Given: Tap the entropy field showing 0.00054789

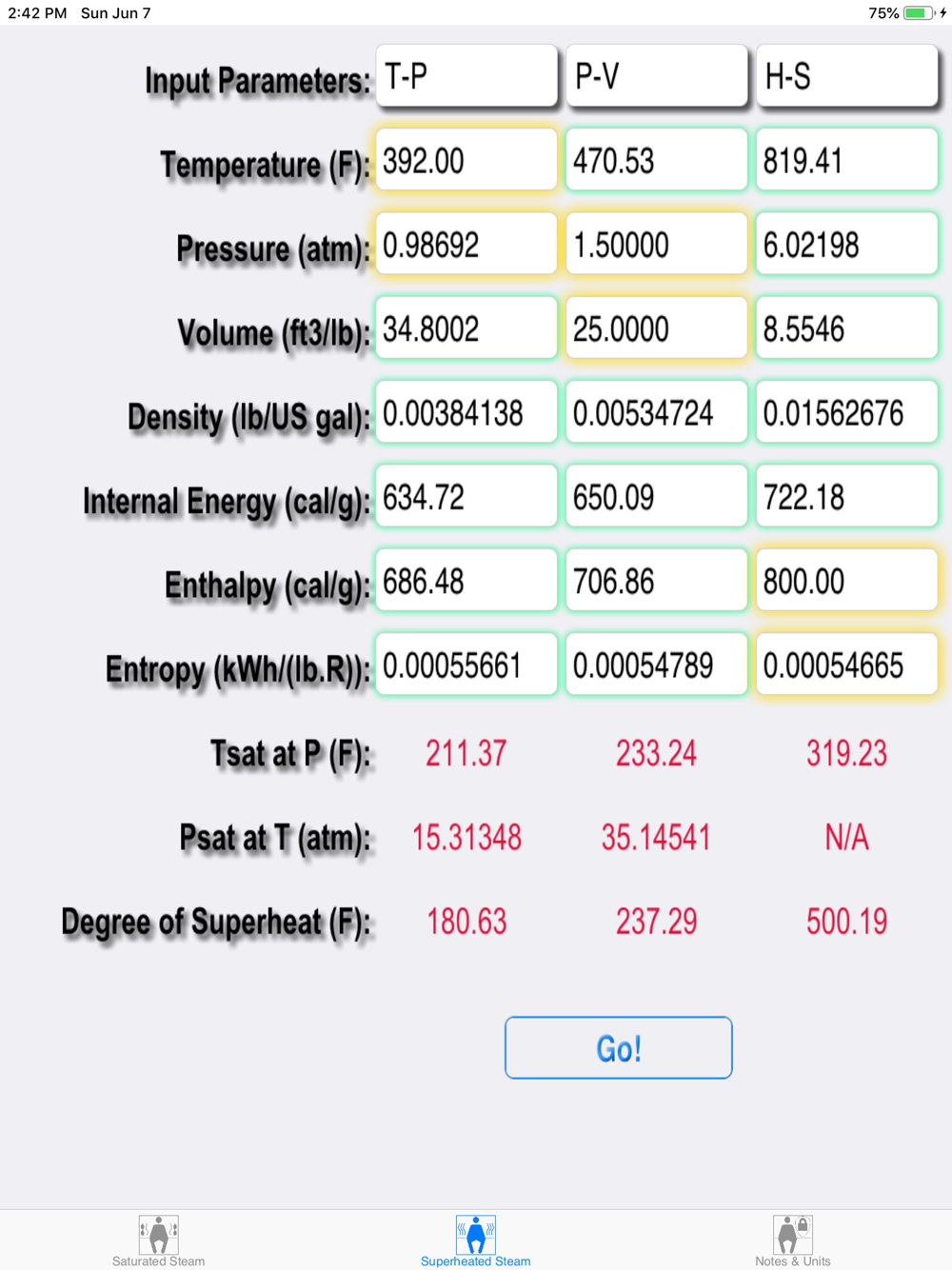Looking at the screenshot, I should (x=656, y=665).
